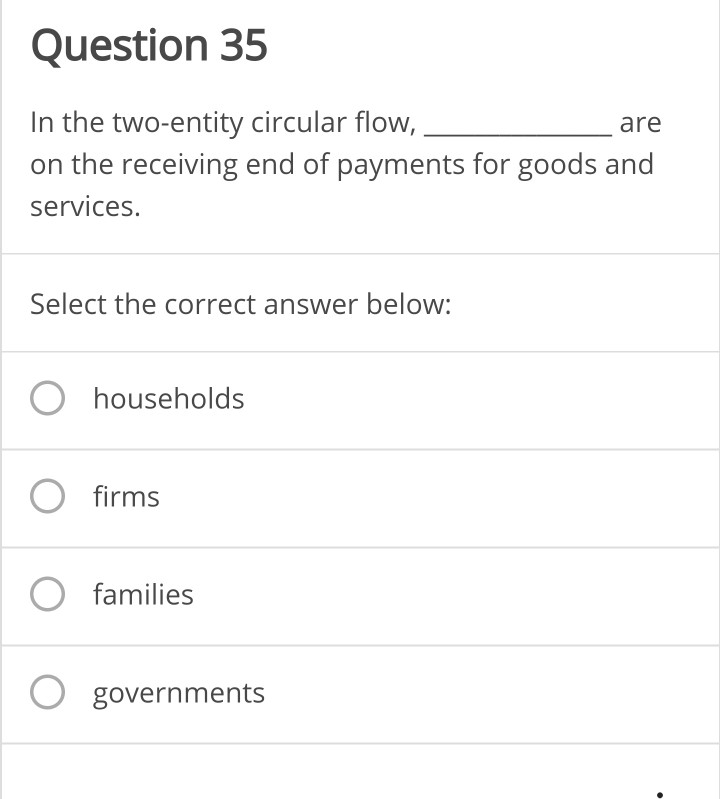Viewport: 720px width, 799px height.
Task: Mark firms as the receiving entity
Action: tap(46, 496)
